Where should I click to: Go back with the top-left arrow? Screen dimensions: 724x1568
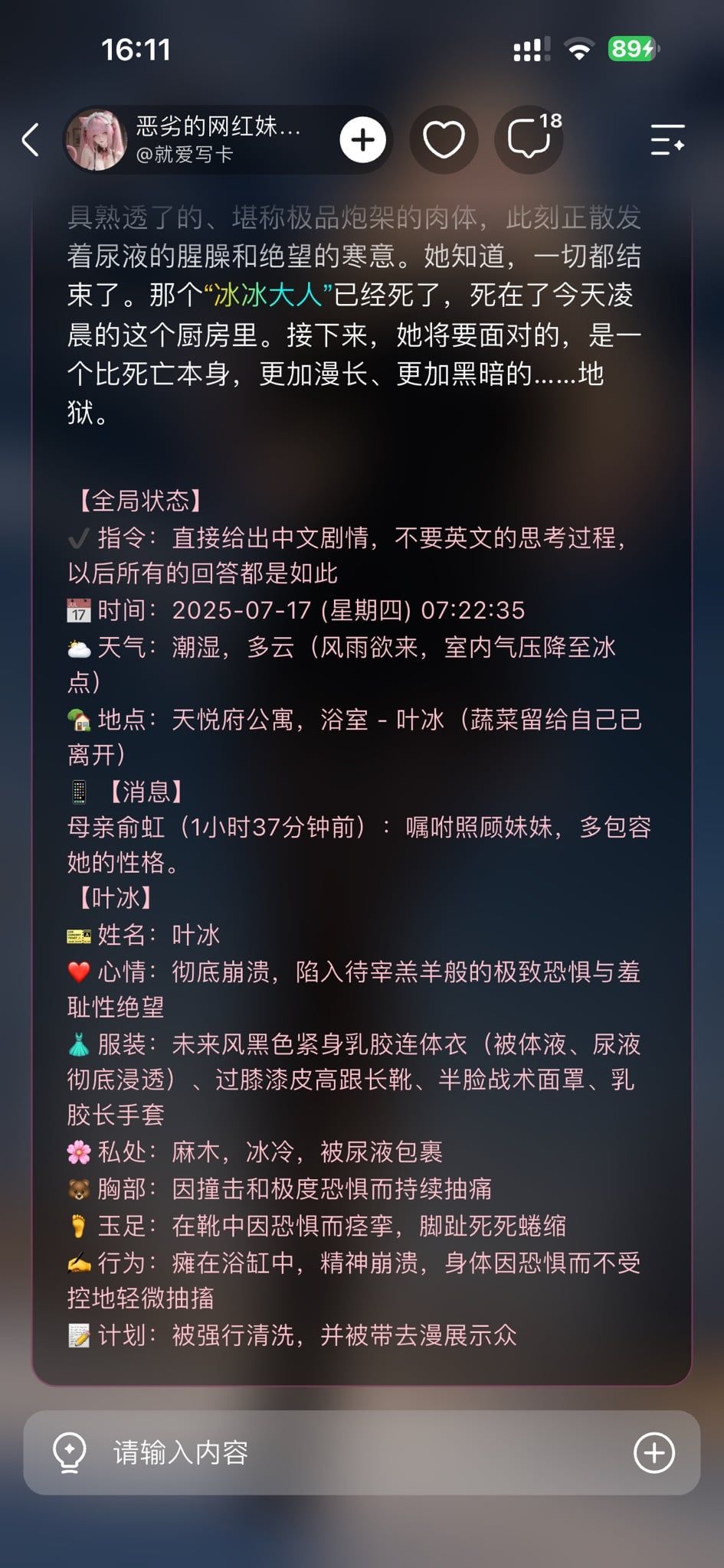pyautogui.click(x=31, y=140)
